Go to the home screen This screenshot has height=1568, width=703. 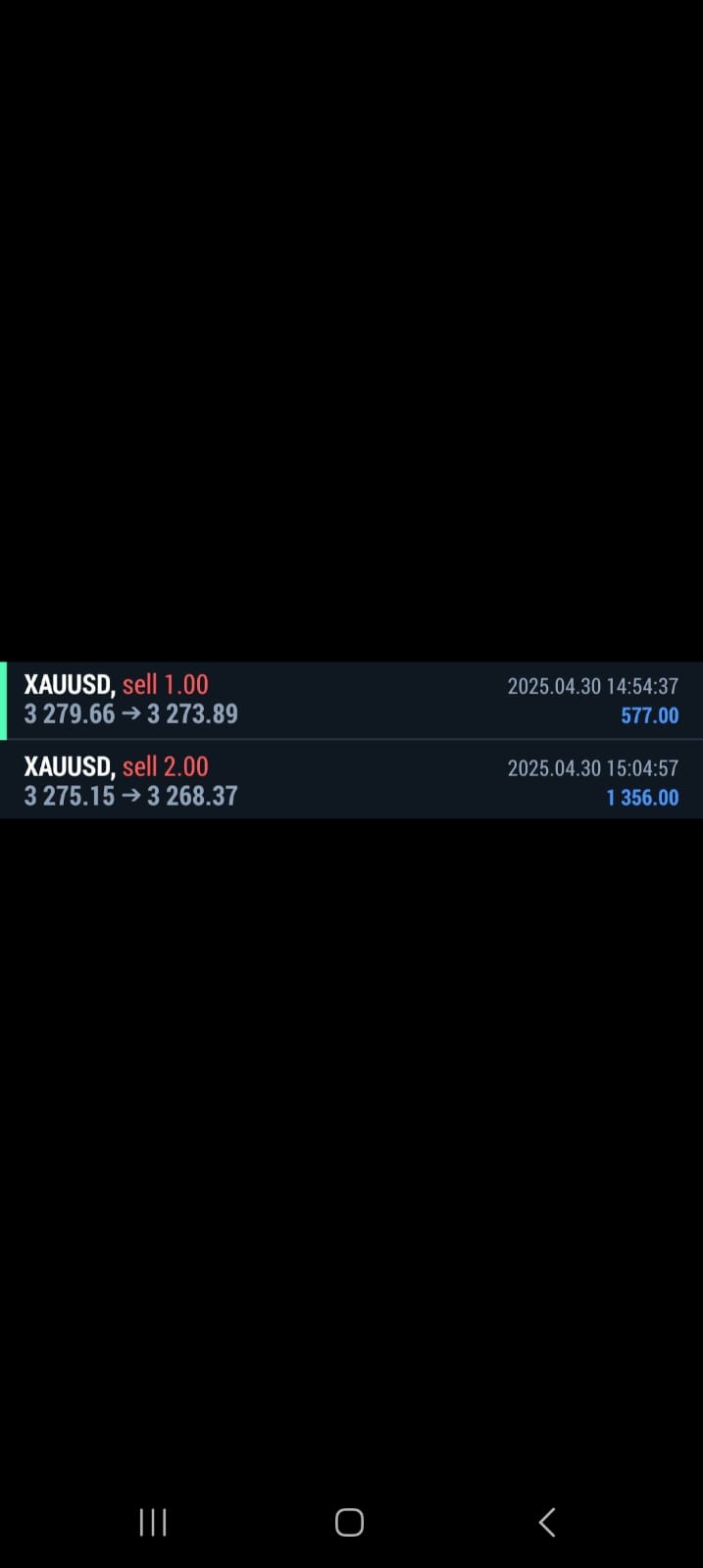tap(349, 1522)
